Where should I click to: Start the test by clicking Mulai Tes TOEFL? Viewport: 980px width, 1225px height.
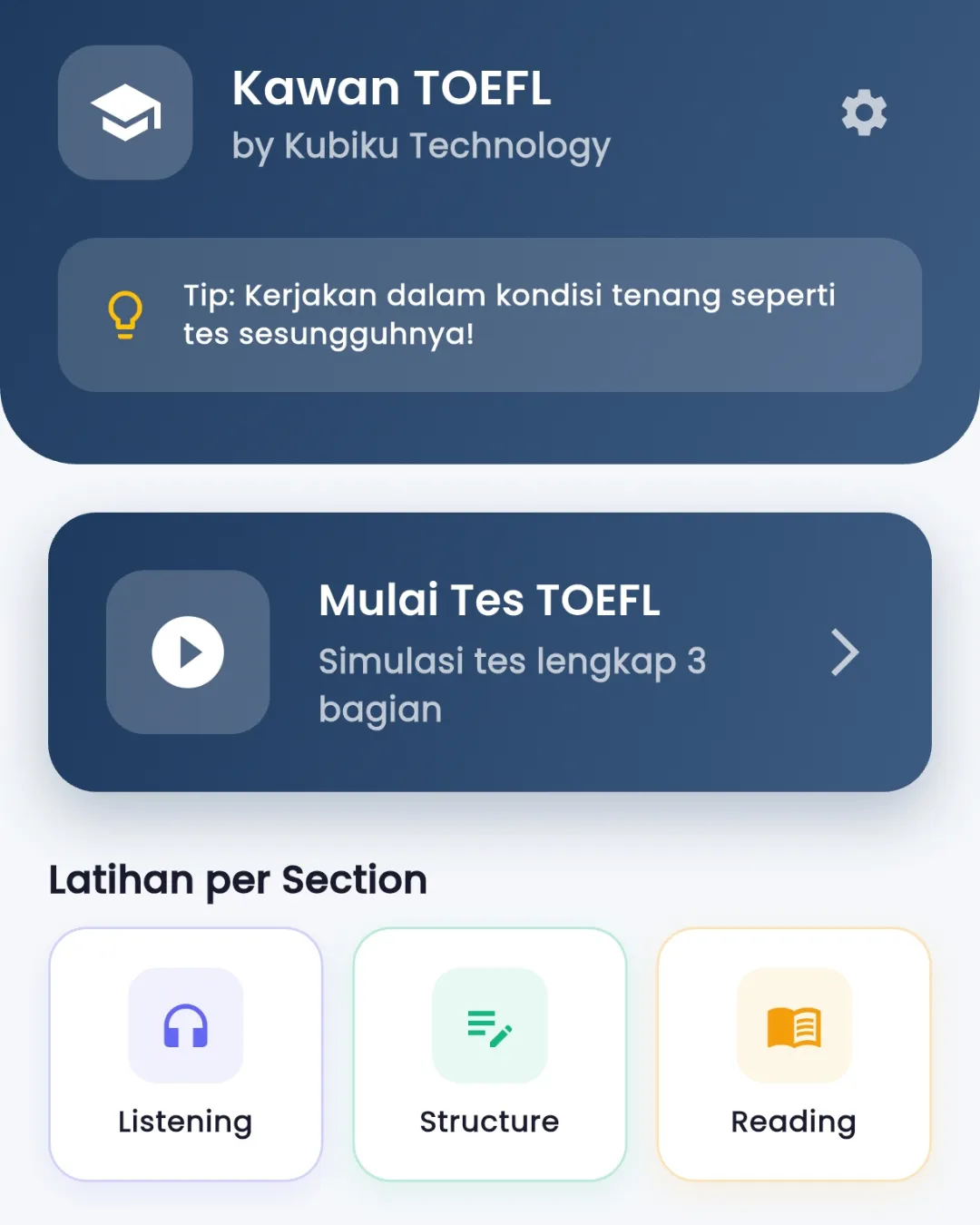point(488,599)
